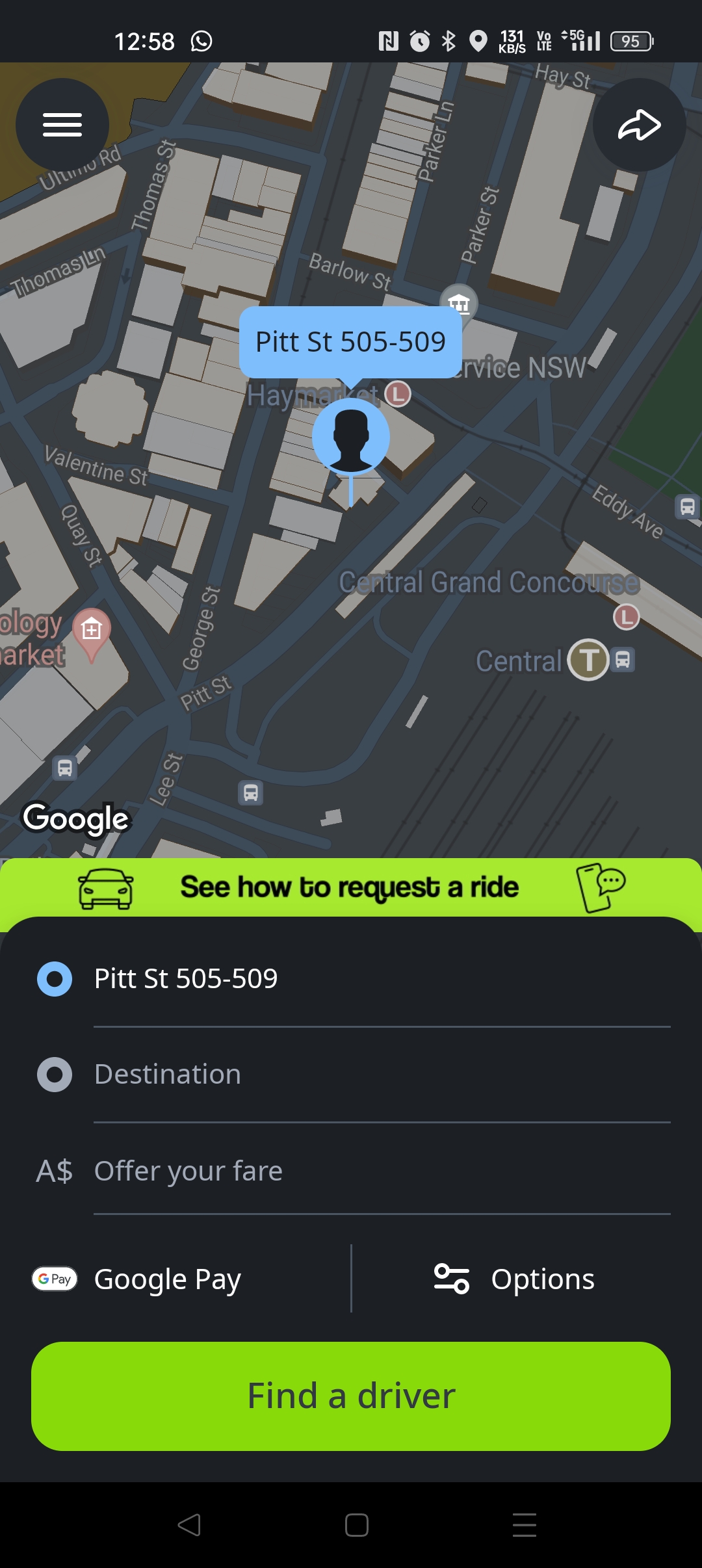
Task: Go to the system home screen
Action: pos(356,1524)
